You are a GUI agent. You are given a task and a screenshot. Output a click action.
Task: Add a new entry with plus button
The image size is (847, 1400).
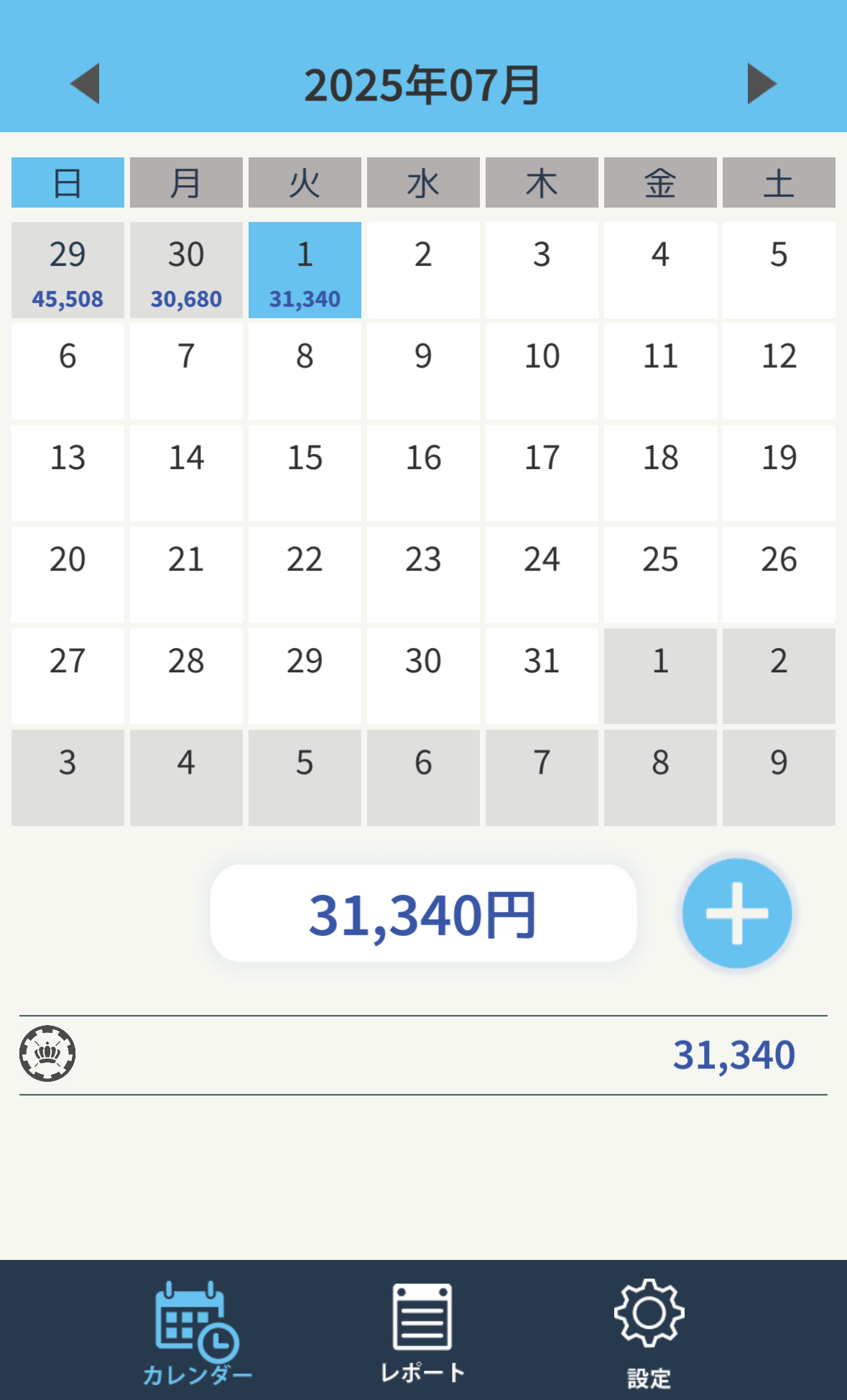click(737, 913)
